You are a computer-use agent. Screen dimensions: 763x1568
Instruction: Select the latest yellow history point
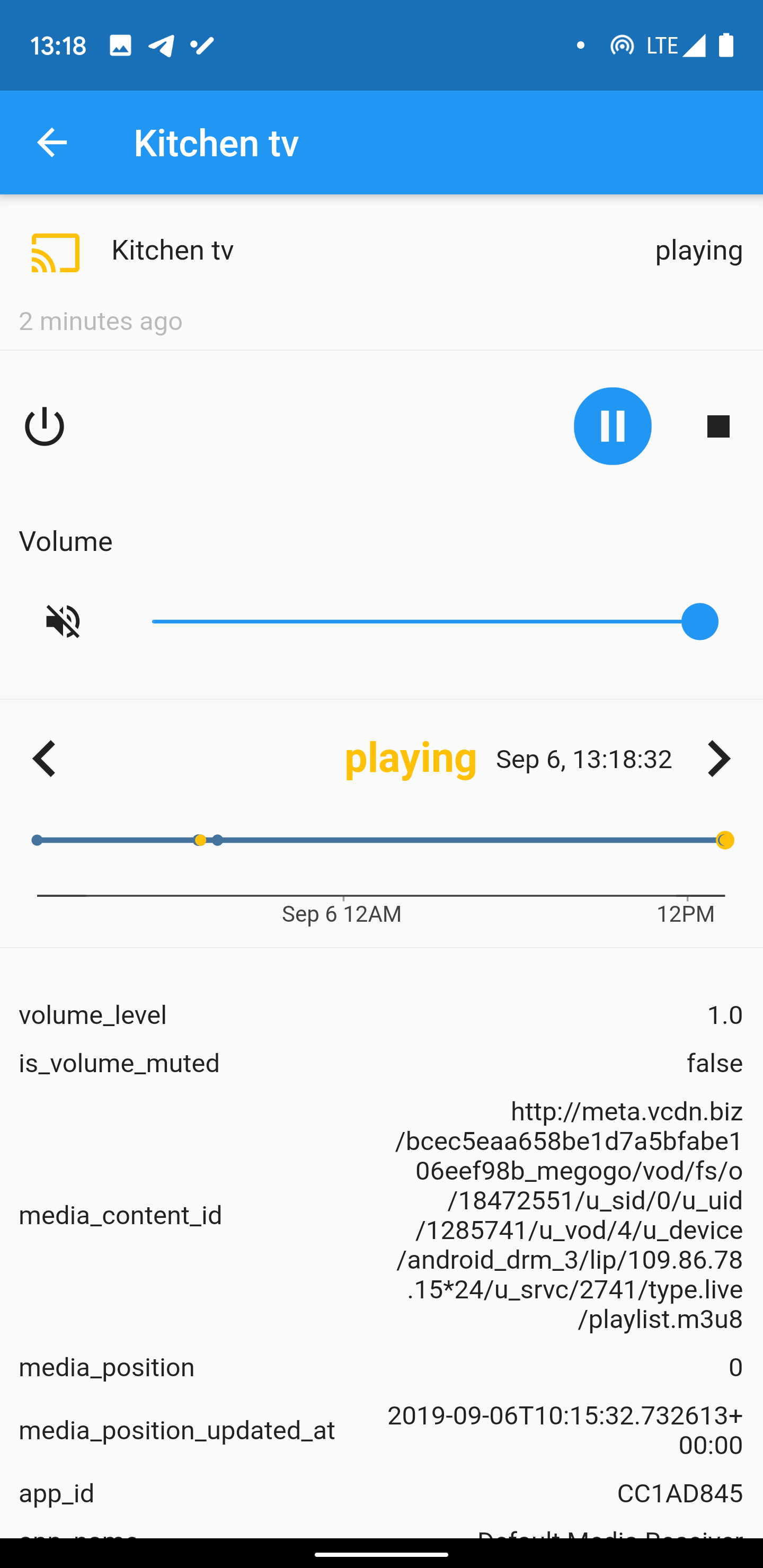(725, 841)
